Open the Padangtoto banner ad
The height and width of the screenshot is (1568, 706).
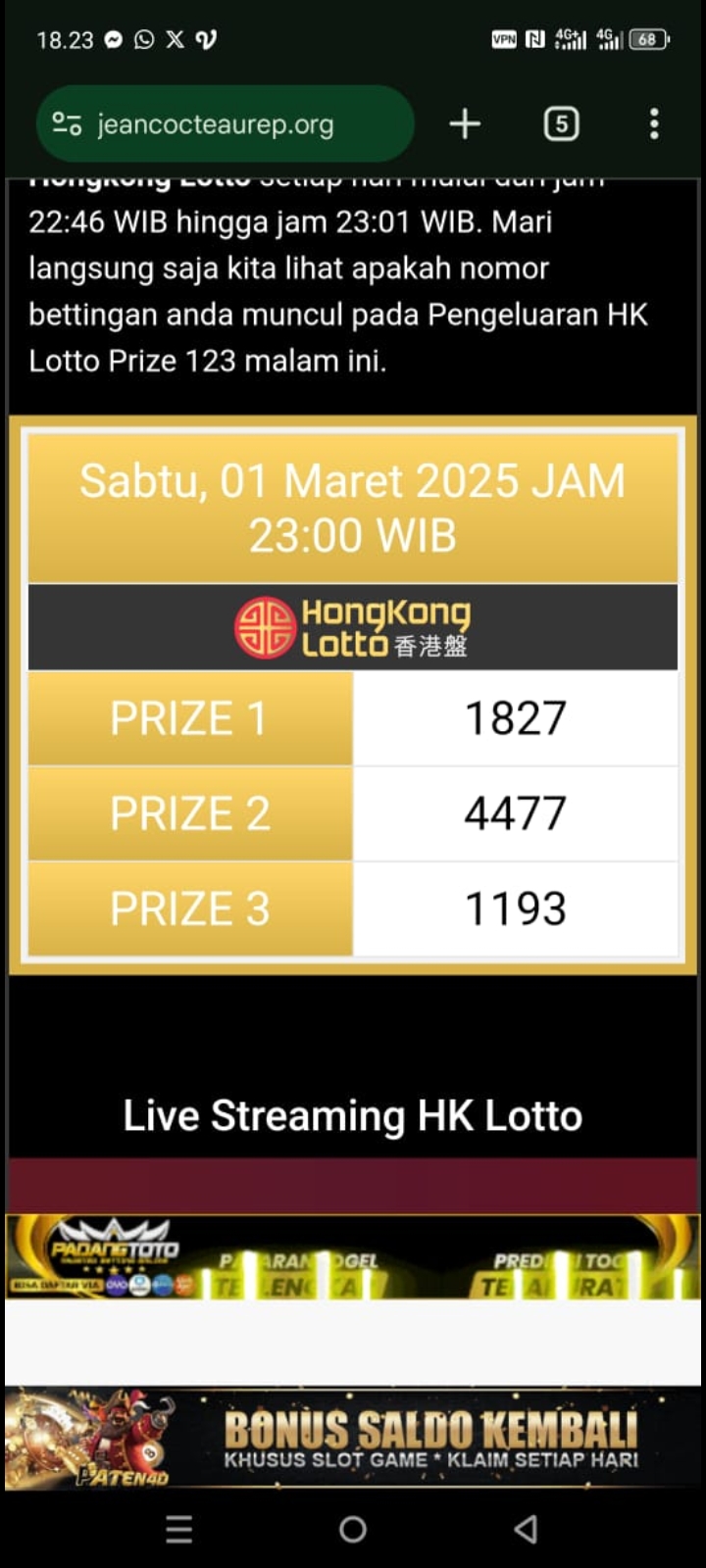pyautogui.click(x=353, y=1257)
